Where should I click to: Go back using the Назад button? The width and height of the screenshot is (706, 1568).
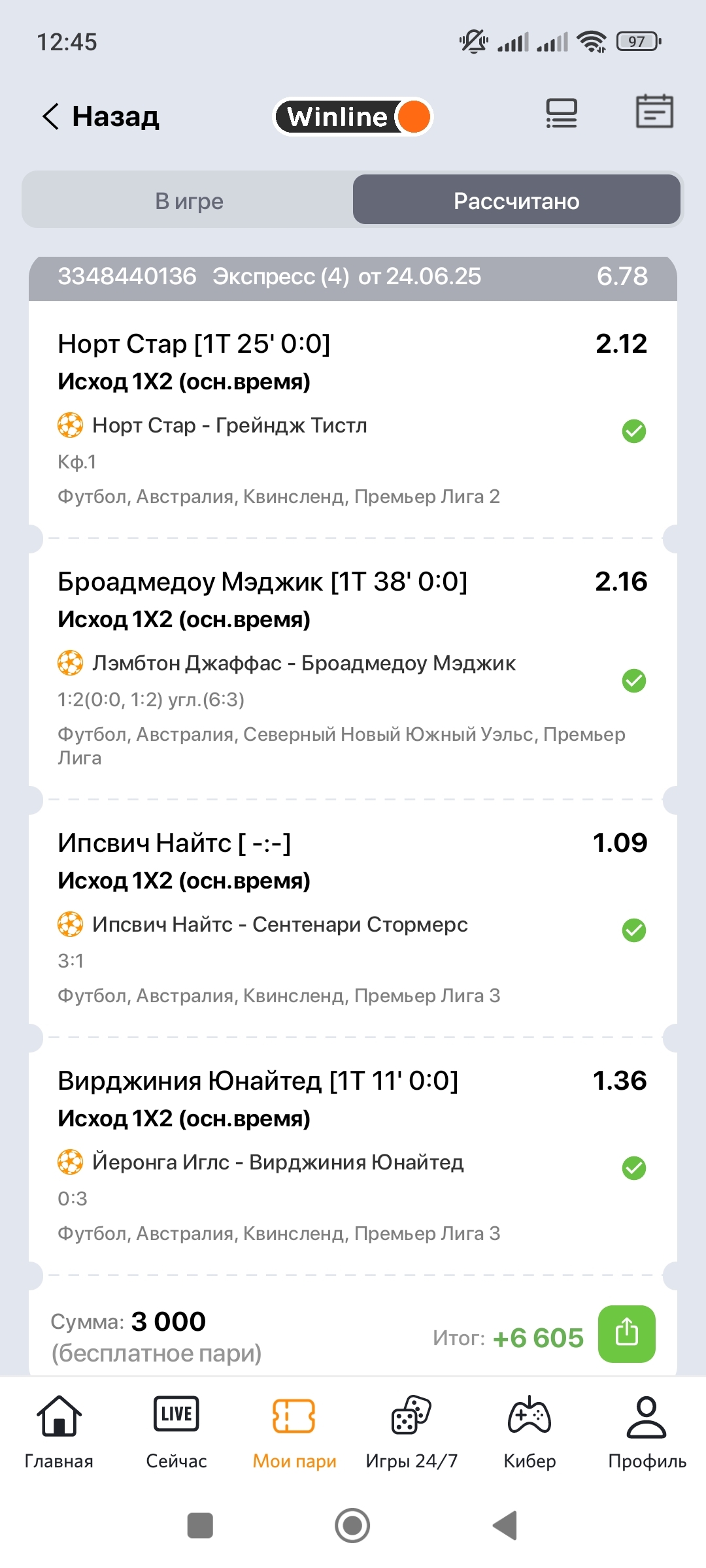coord(101,116)
